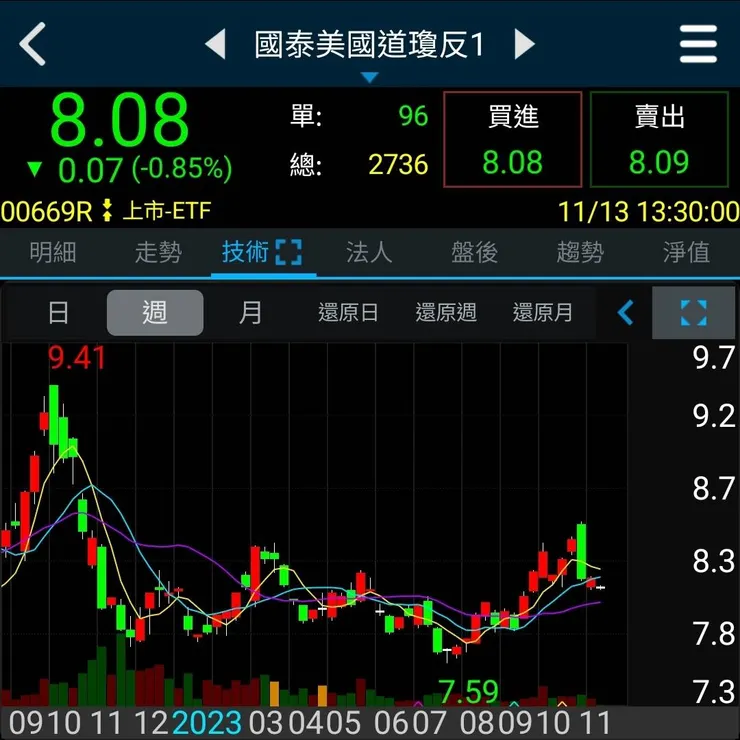Select the 週 weekly chart period

point(155,313)
